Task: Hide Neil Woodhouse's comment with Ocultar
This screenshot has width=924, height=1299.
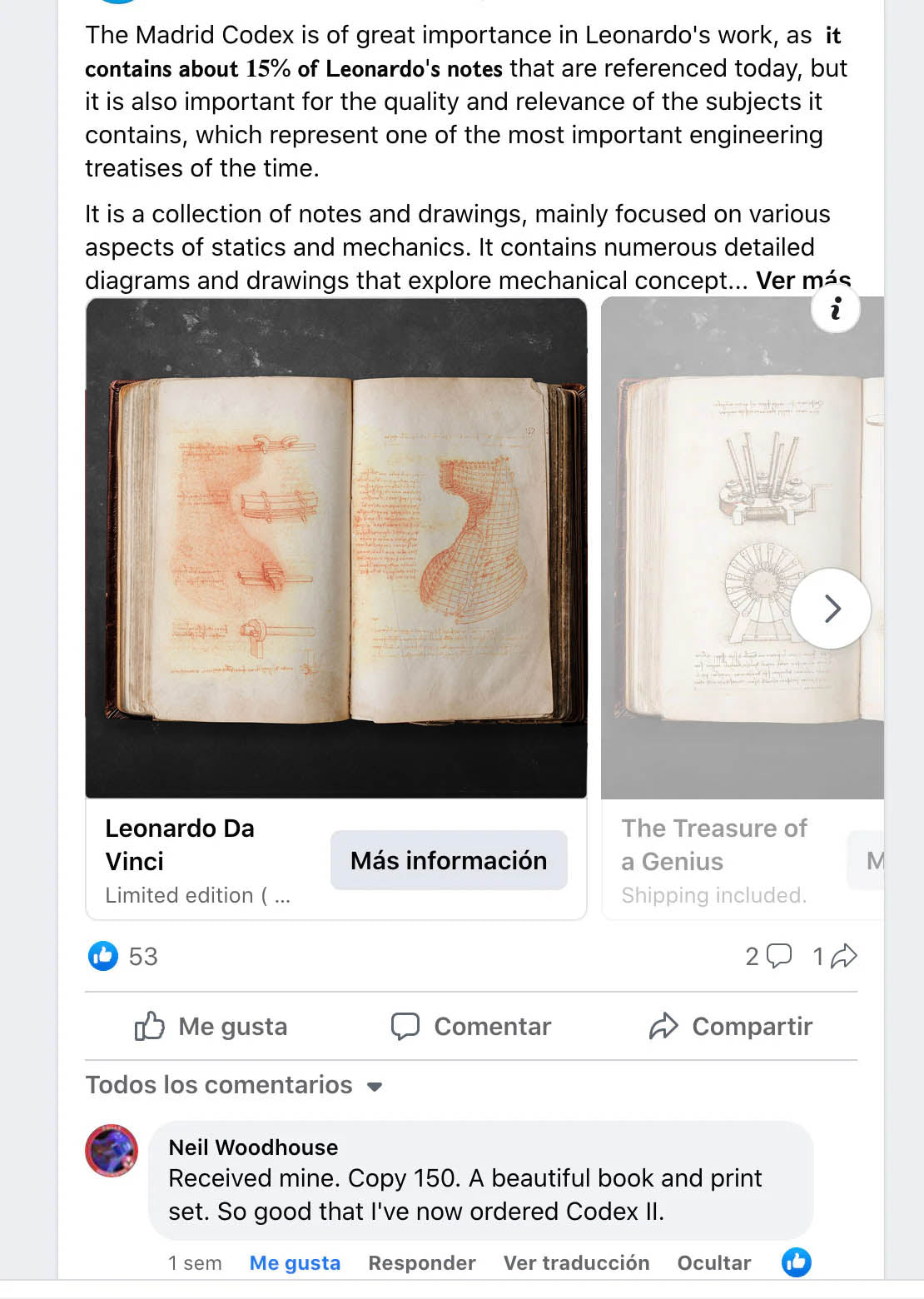Action: (x=713, y=1263)
